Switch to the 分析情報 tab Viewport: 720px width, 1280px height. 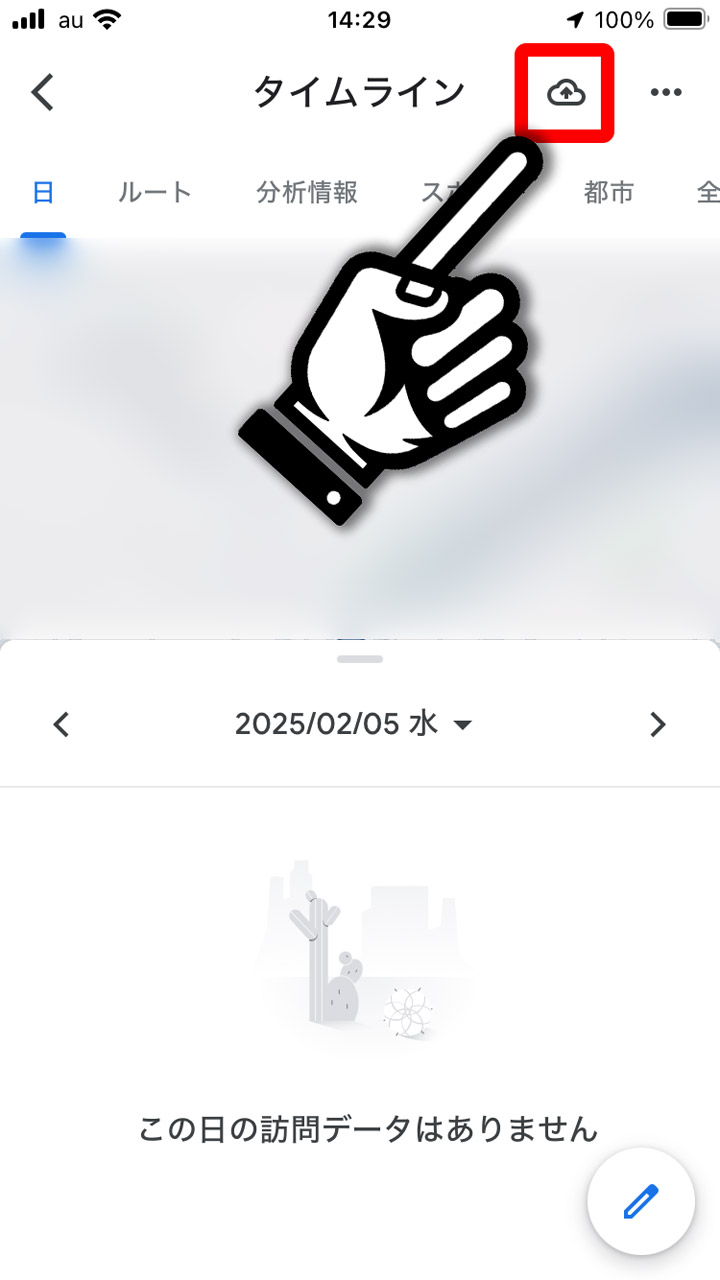[307, 192]
